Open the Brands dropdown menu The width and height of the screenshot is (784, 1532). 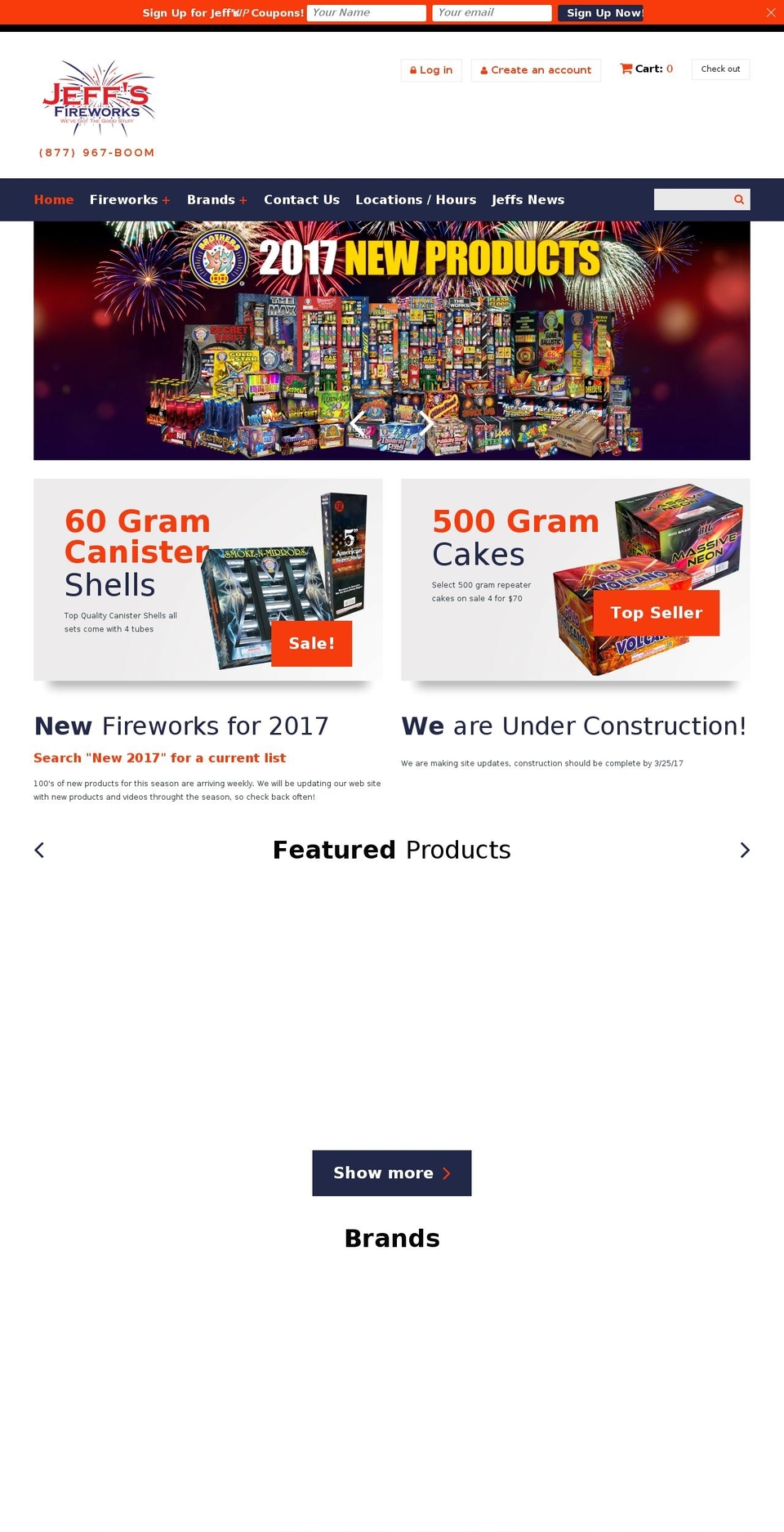tap(216, 199)
